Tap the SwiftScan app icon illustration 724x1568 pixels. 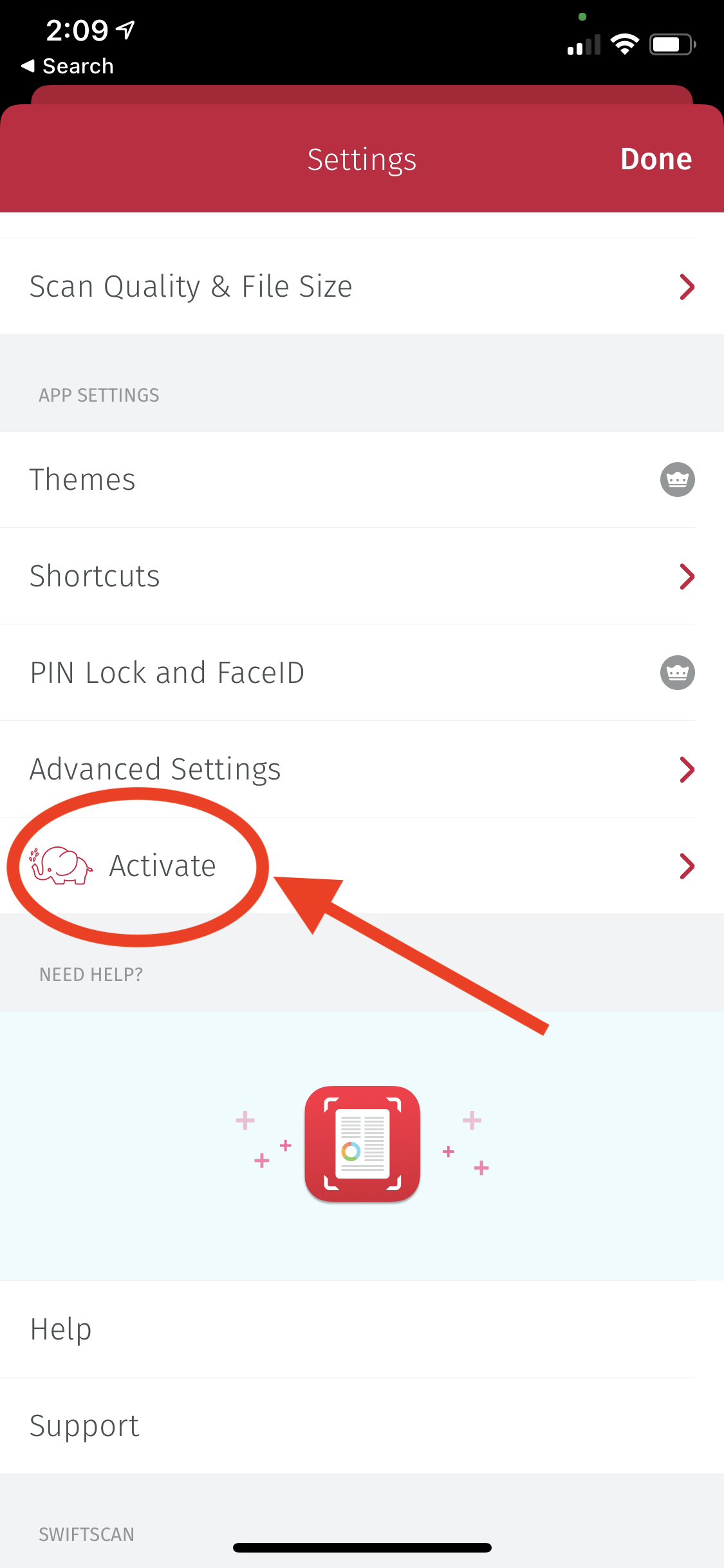(x=362, y=1143)
